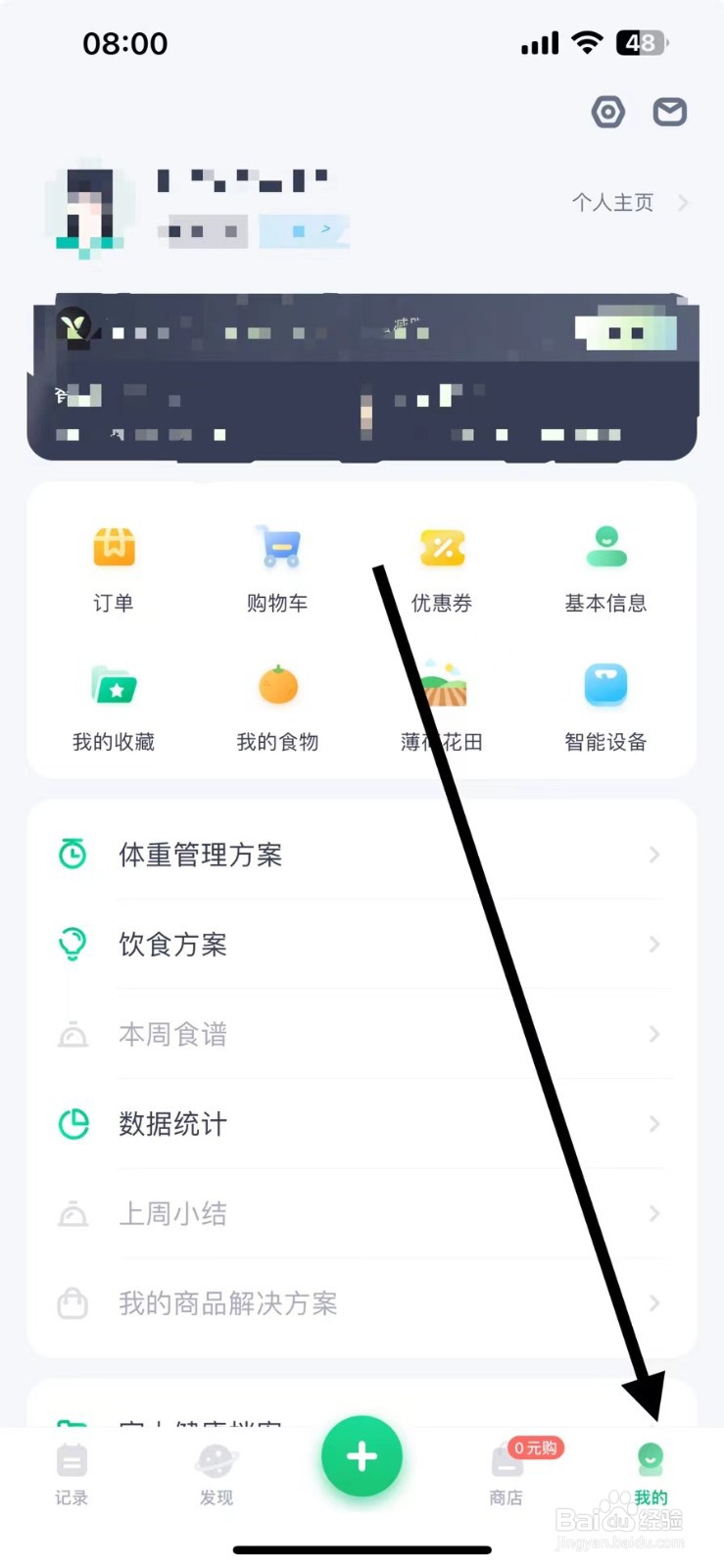Tap the profile avatar thumbnail
Screen dimensions: 724x1568
(88, 208)
